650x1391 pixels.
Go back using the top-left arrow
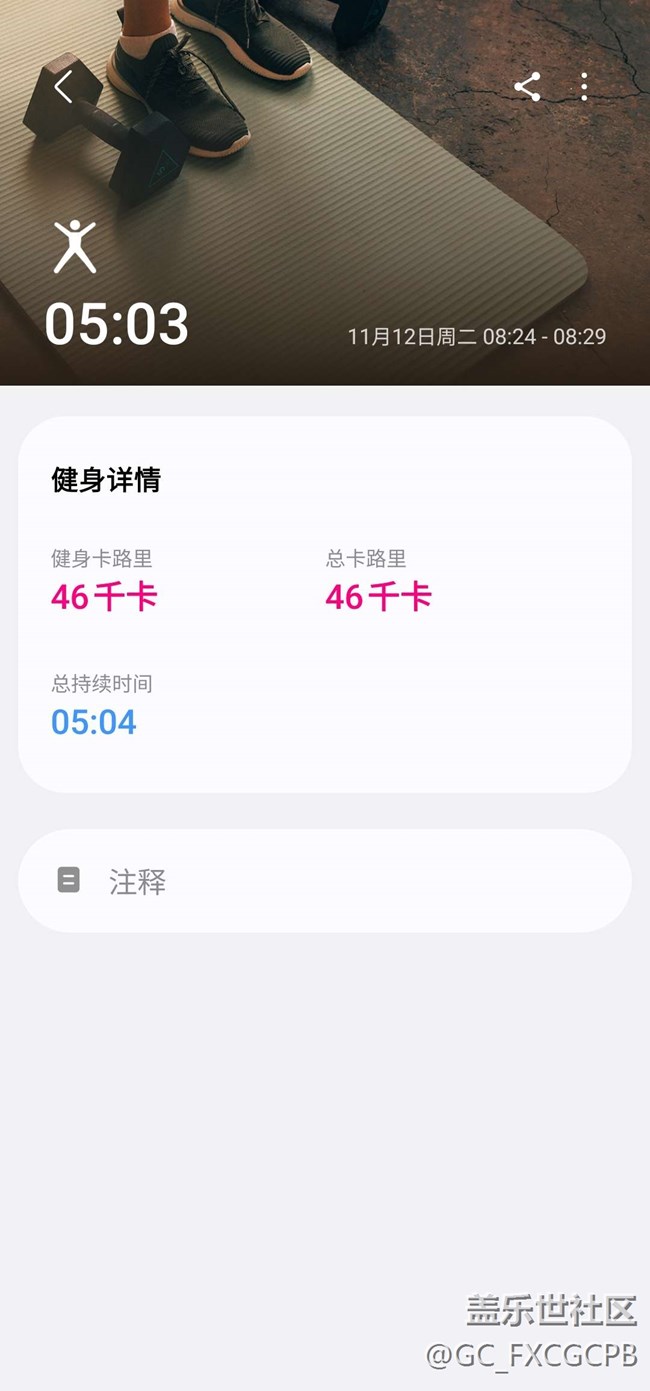click(63, 87)
